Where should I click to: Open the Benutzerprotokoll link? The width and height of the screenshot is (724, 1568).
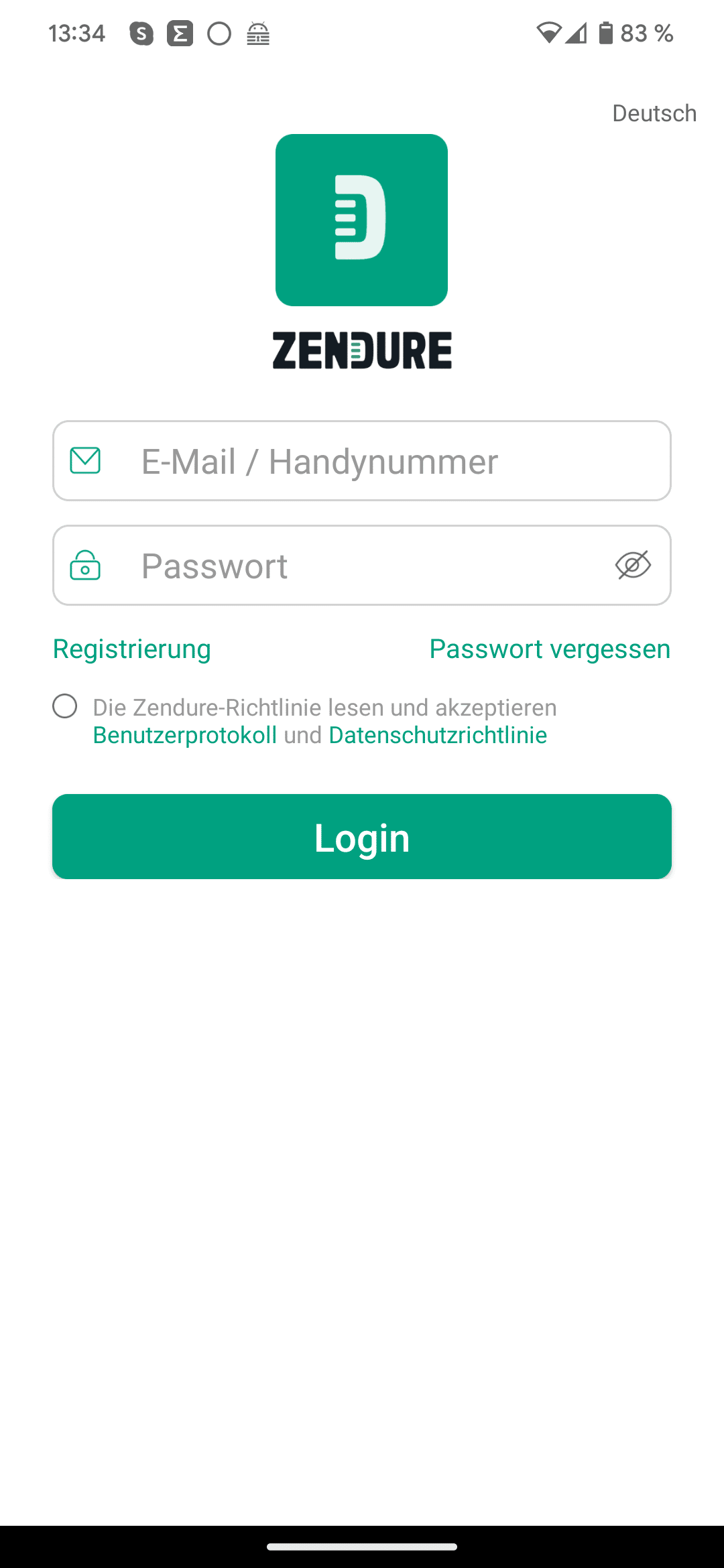(x=185, y=735)
